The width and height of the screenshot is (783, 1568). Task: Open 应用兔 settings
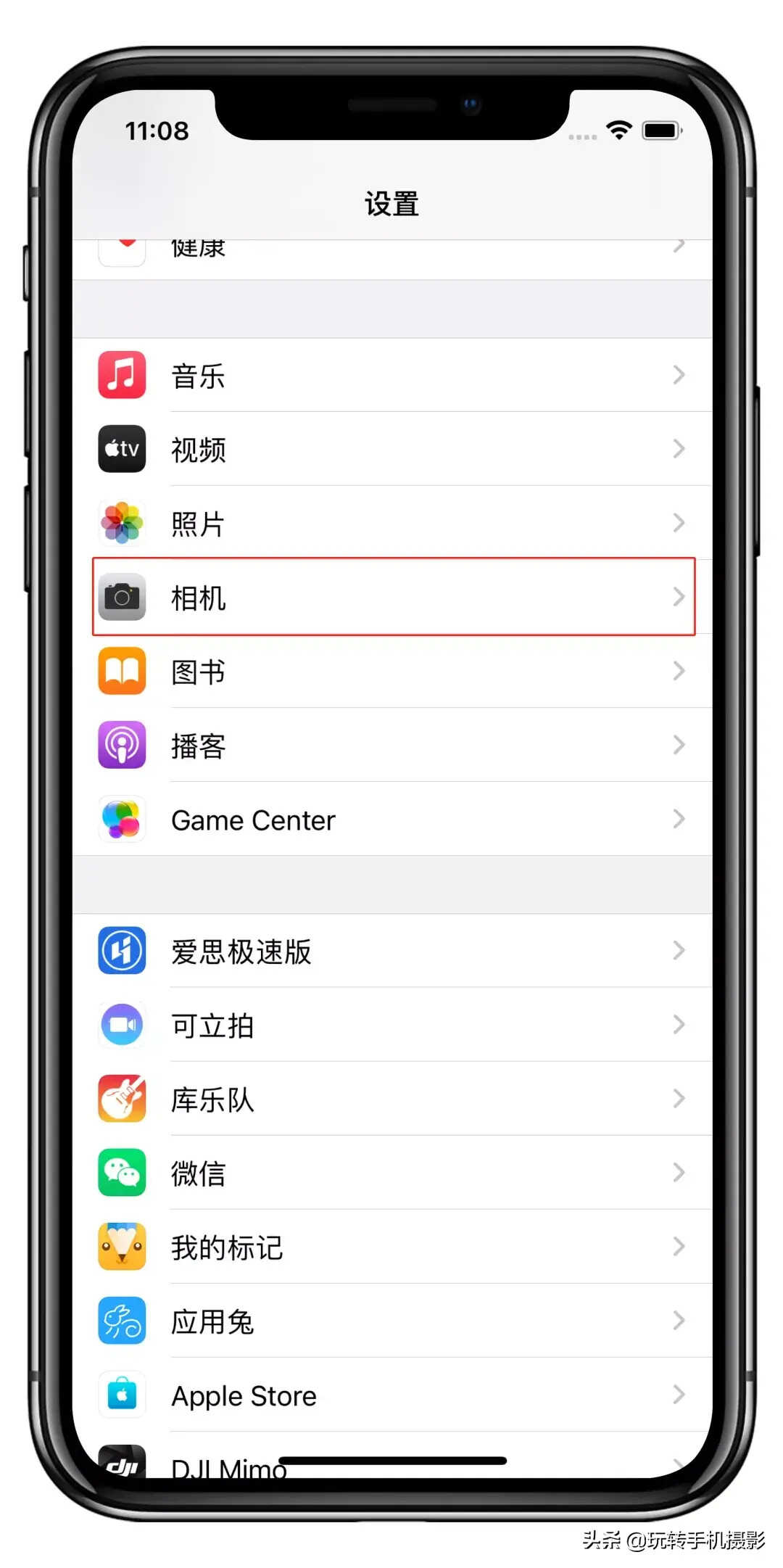[392, 1321]
